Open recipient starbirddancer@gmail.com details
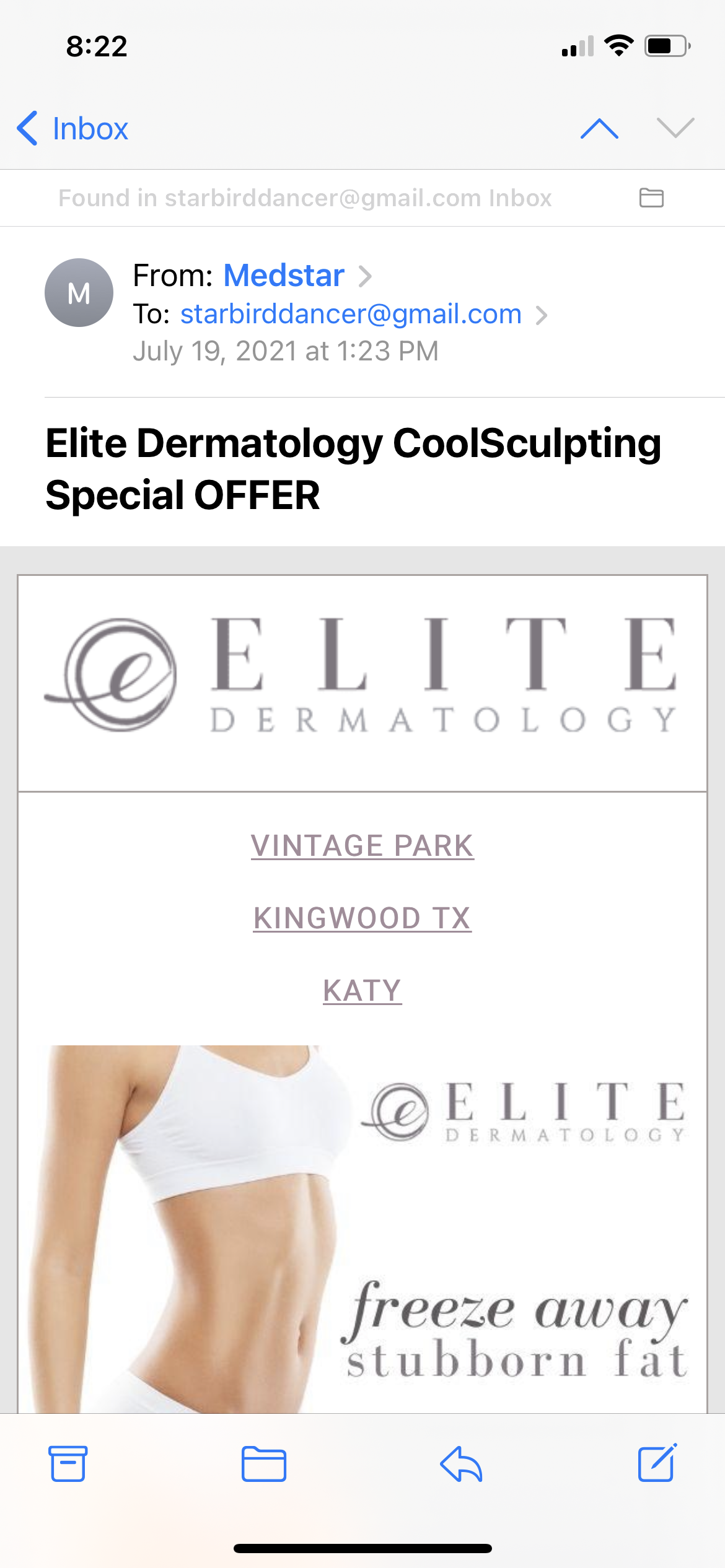Viewport: 725px width, 1568px height. tap(351, 315)
